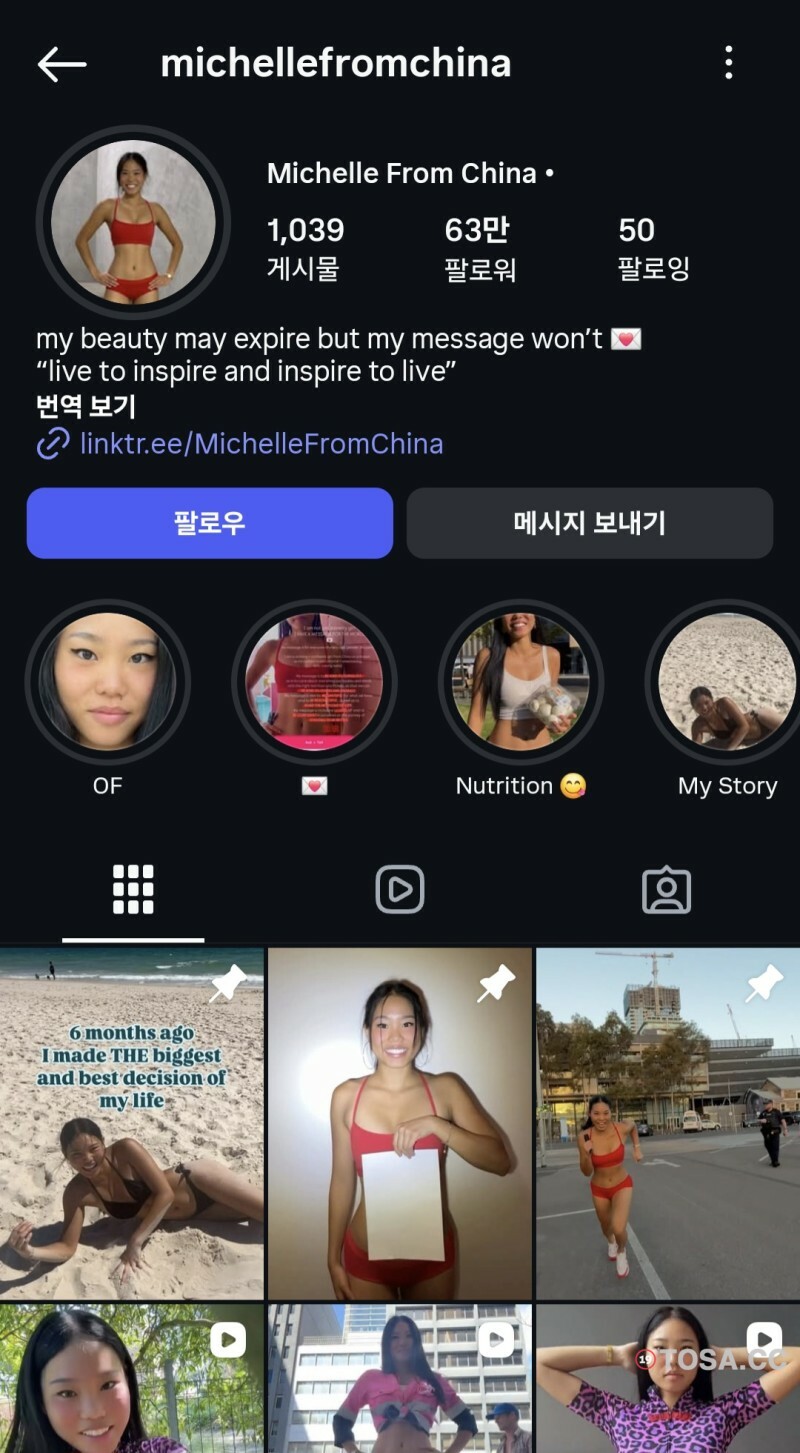The image size is (800, 1453).
Task: Open the My Story highlight
Action: tap(727, 683)
